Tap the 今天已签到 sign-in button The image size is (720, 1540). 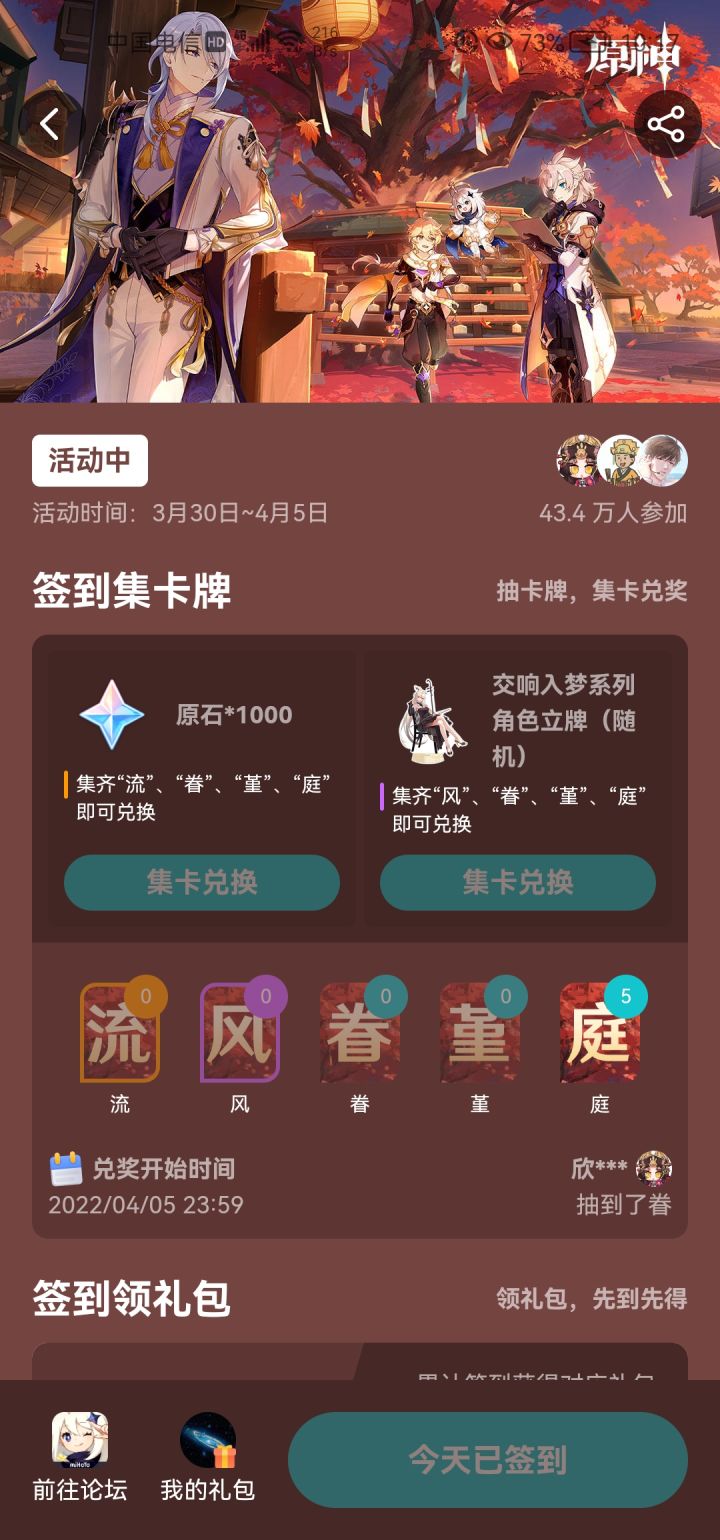click(486, 1458)
